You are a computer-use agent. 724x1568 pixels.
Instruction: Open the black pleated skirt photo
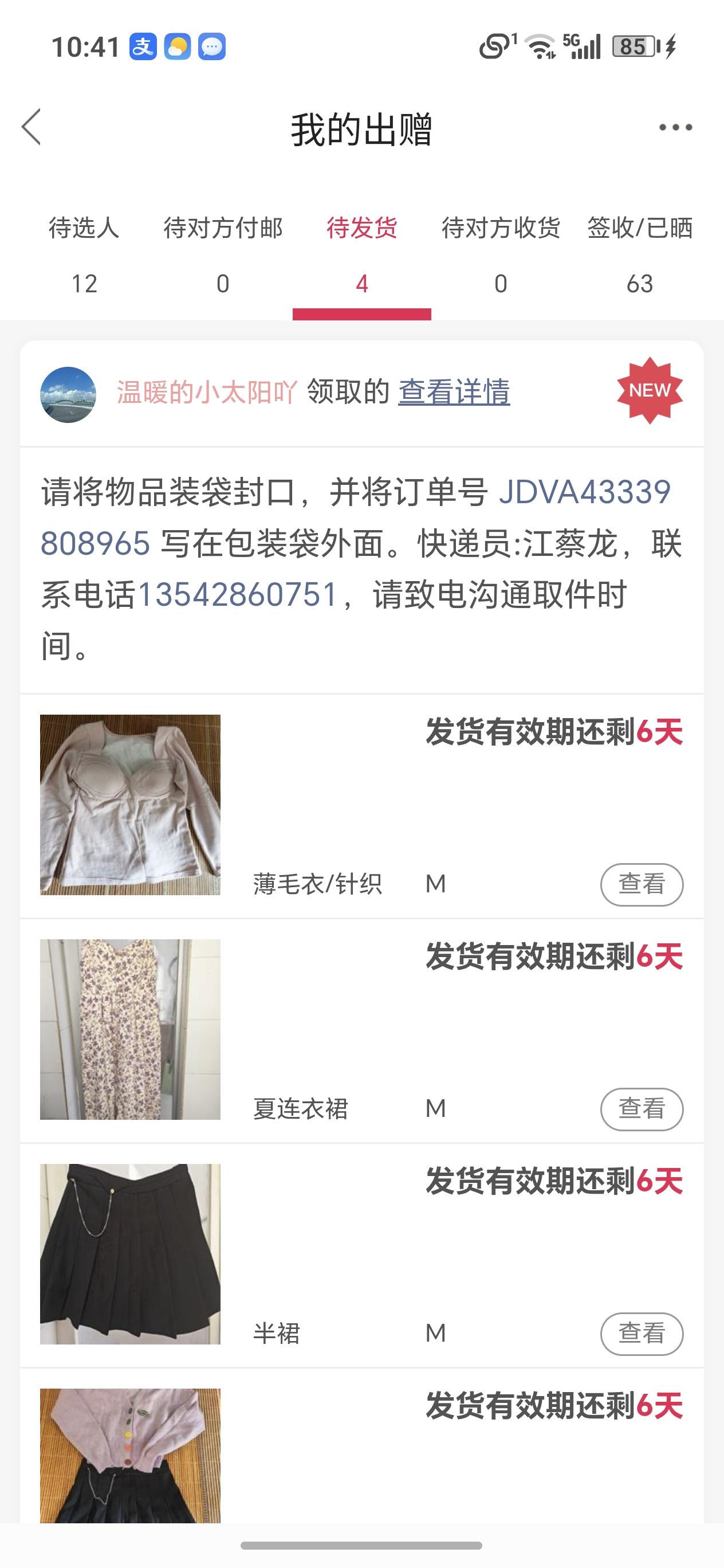tap(130, 1253)
